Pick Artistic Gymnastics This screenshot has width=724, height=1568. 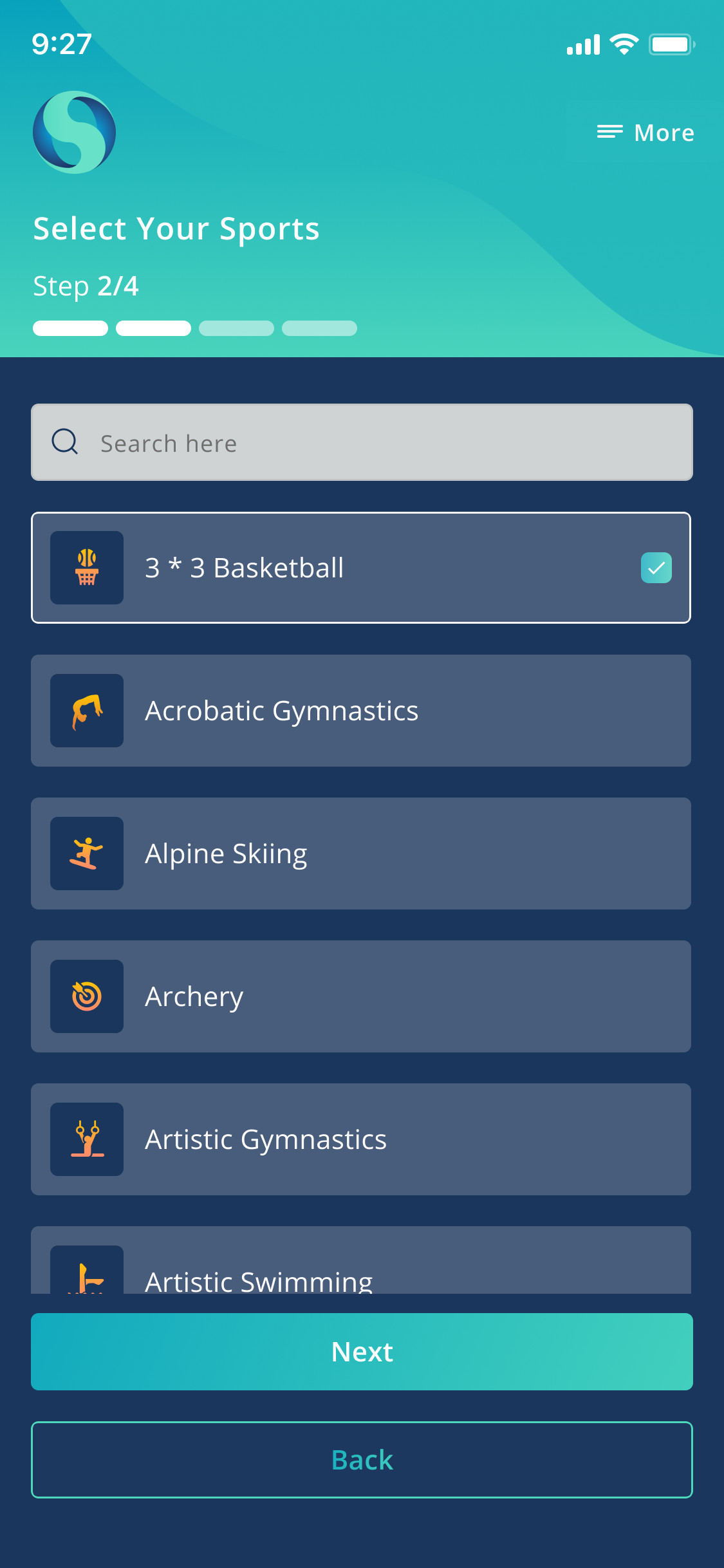pyautogui.click(x=360, y=1139)
